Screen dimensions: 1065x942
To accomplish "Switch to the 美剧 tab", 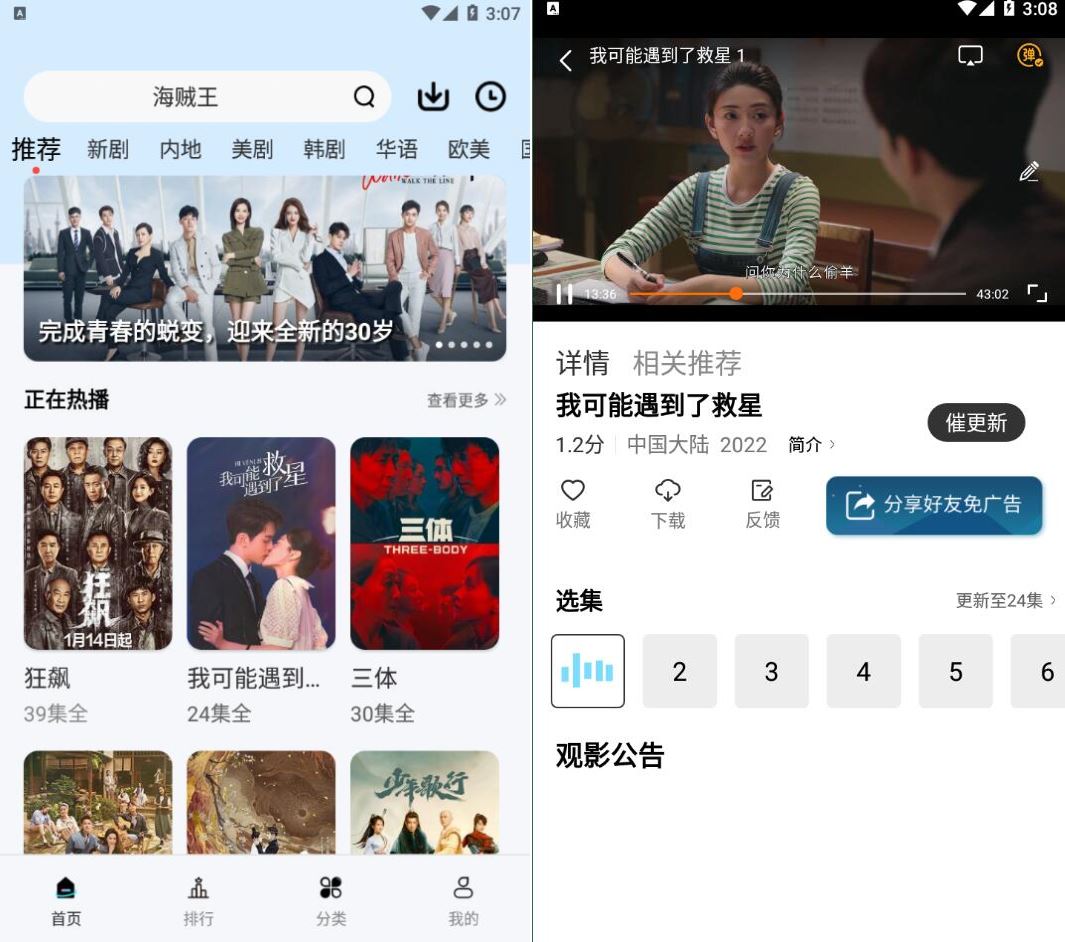I will tap(252, 150).
